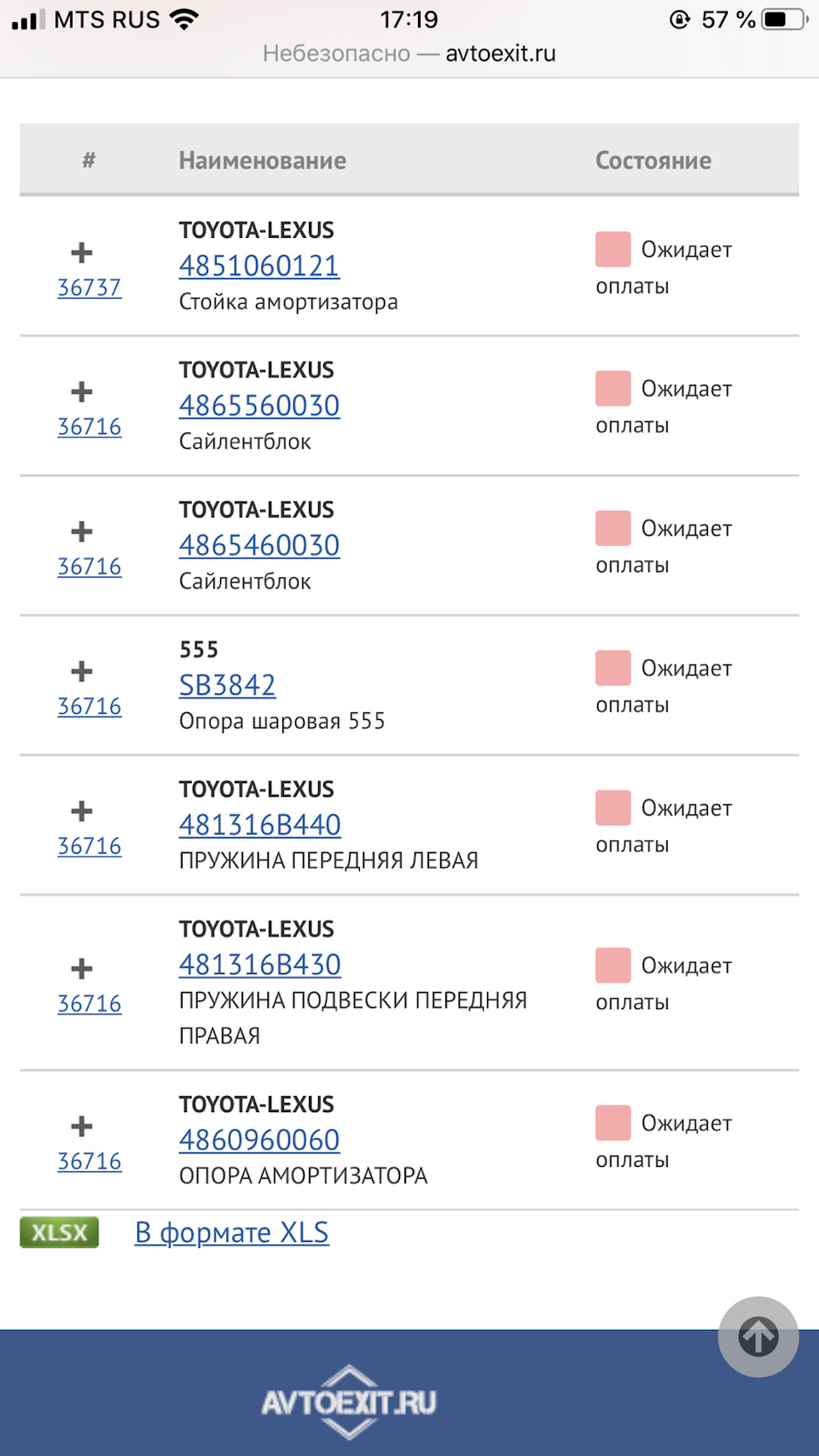This screenshot has height=1456, width=819.
Task: Expand the plus icon for order 36737
Action: [82, 252]
